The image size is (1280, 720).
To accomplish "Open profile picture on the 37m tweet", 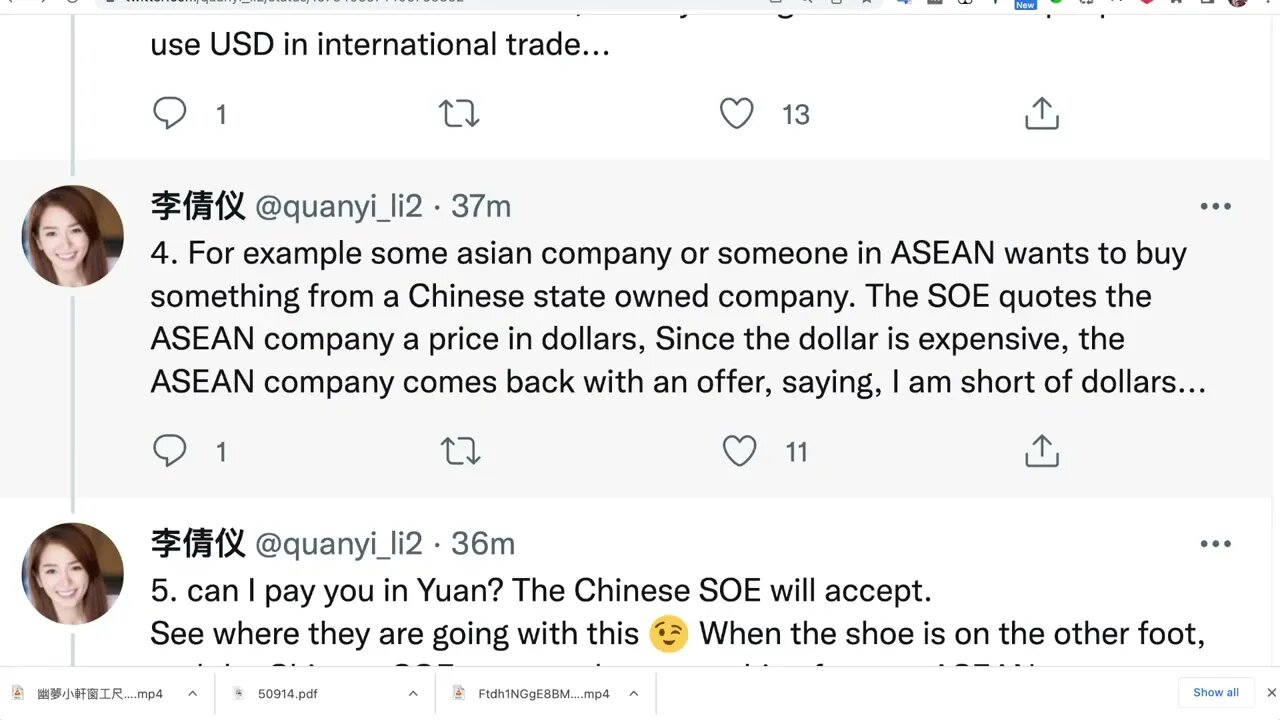I will point(73,236).
